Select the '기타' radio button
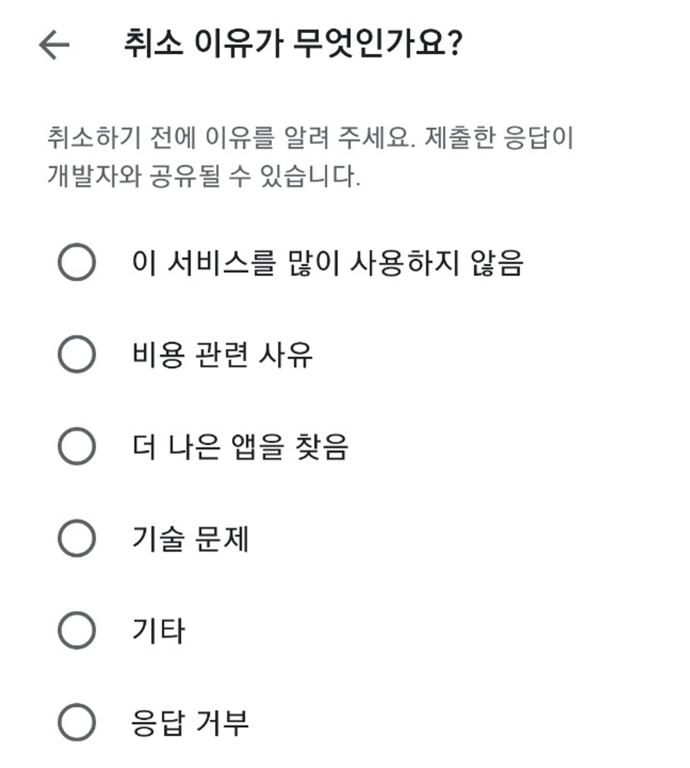 point(77,631)
